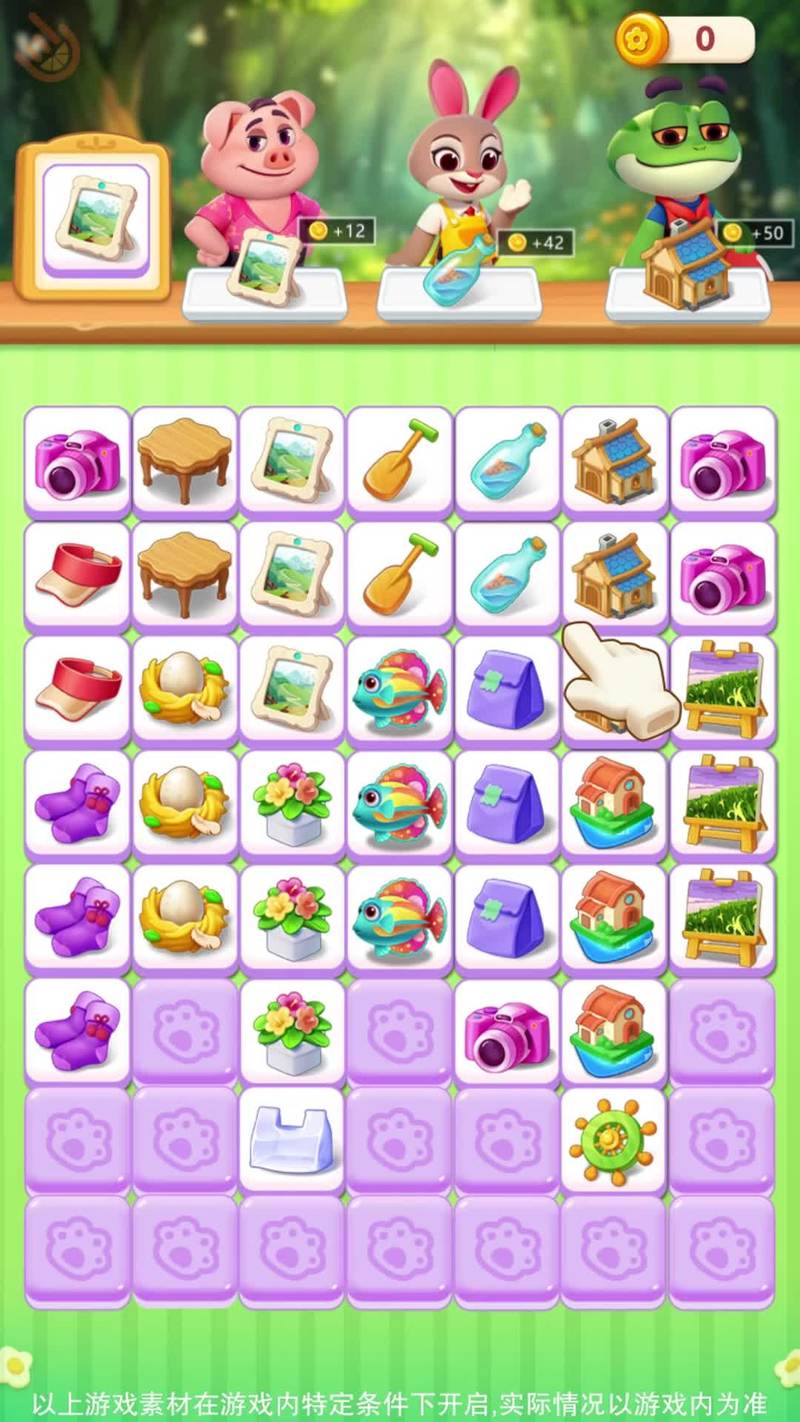Image resolution: width=800 pixels, height=1422 pixels.
Task: Pick the camera tile beside the island house tile
Action: coord(506,1032)
